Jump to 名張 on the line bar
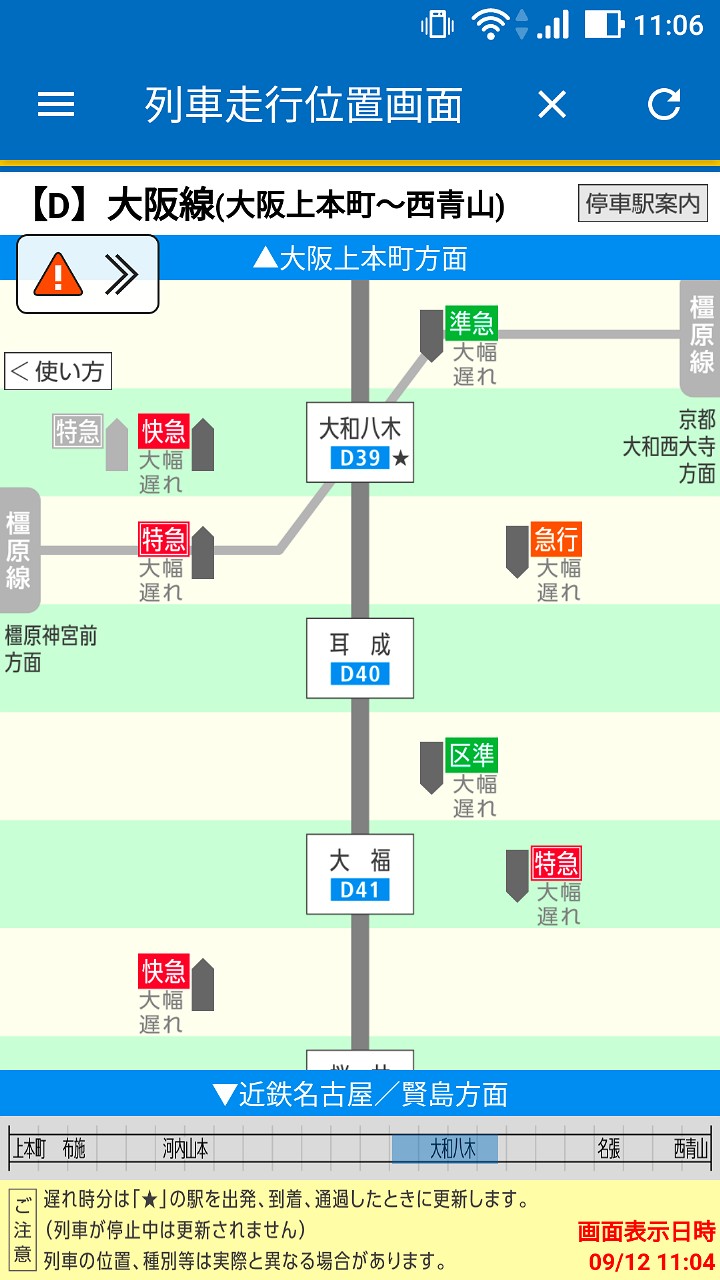 (x=608, y=1149)
